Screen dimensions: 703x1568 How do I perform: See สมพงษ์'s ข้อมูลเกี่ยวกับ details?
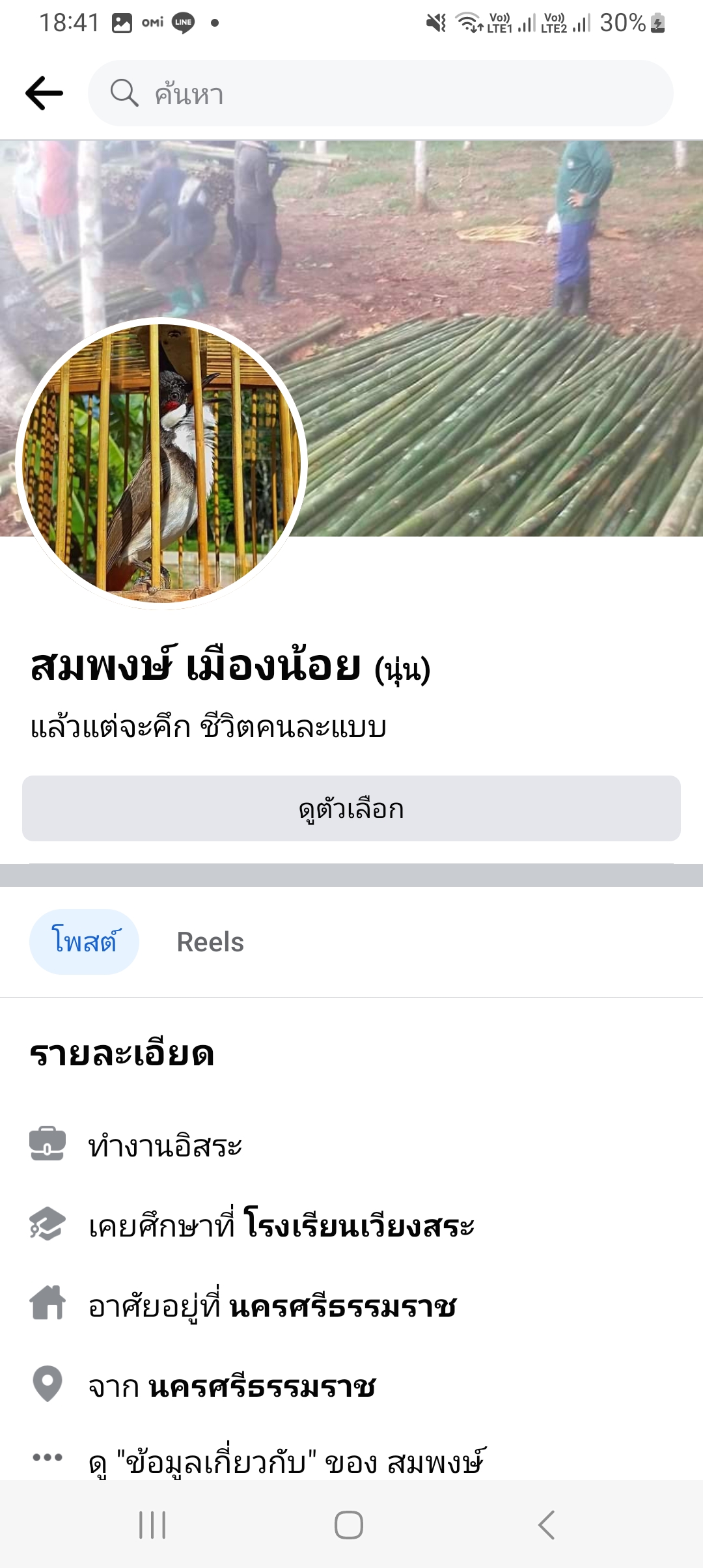pyautogui.click(x=286, y=1463)
